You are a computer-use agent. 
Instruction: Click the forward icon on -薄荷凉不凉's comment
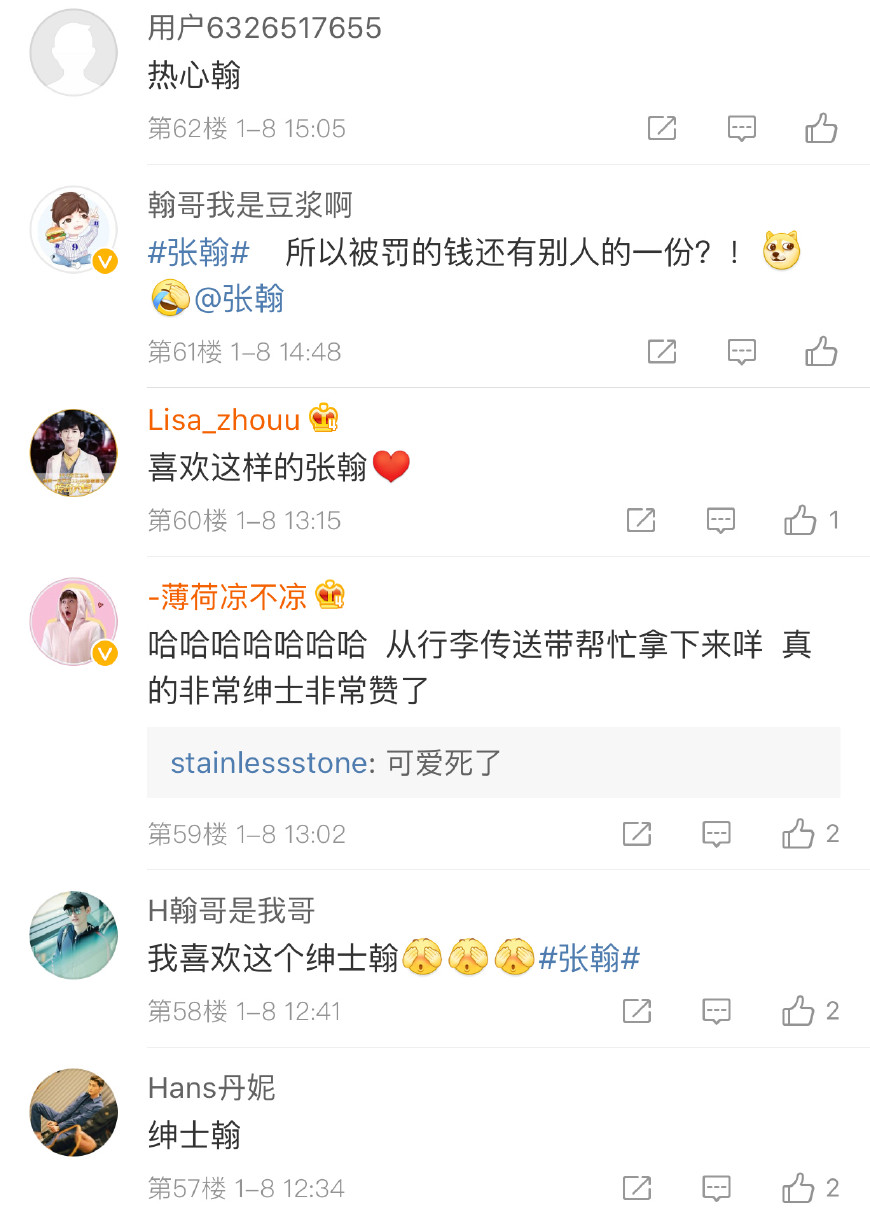coord(637,833)
